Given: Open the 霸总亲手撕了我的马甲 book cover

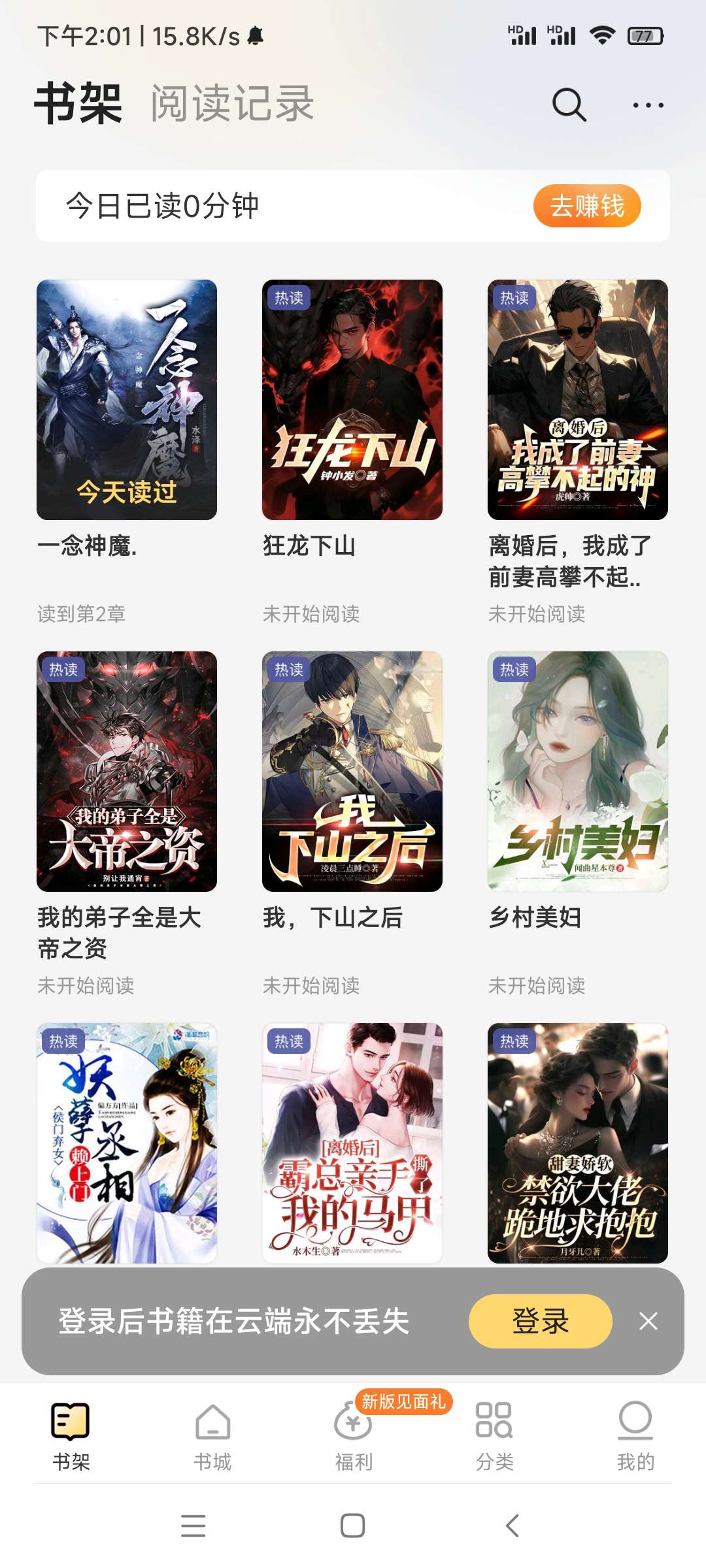Looking at the screenshot, I should coord(352,1142).
